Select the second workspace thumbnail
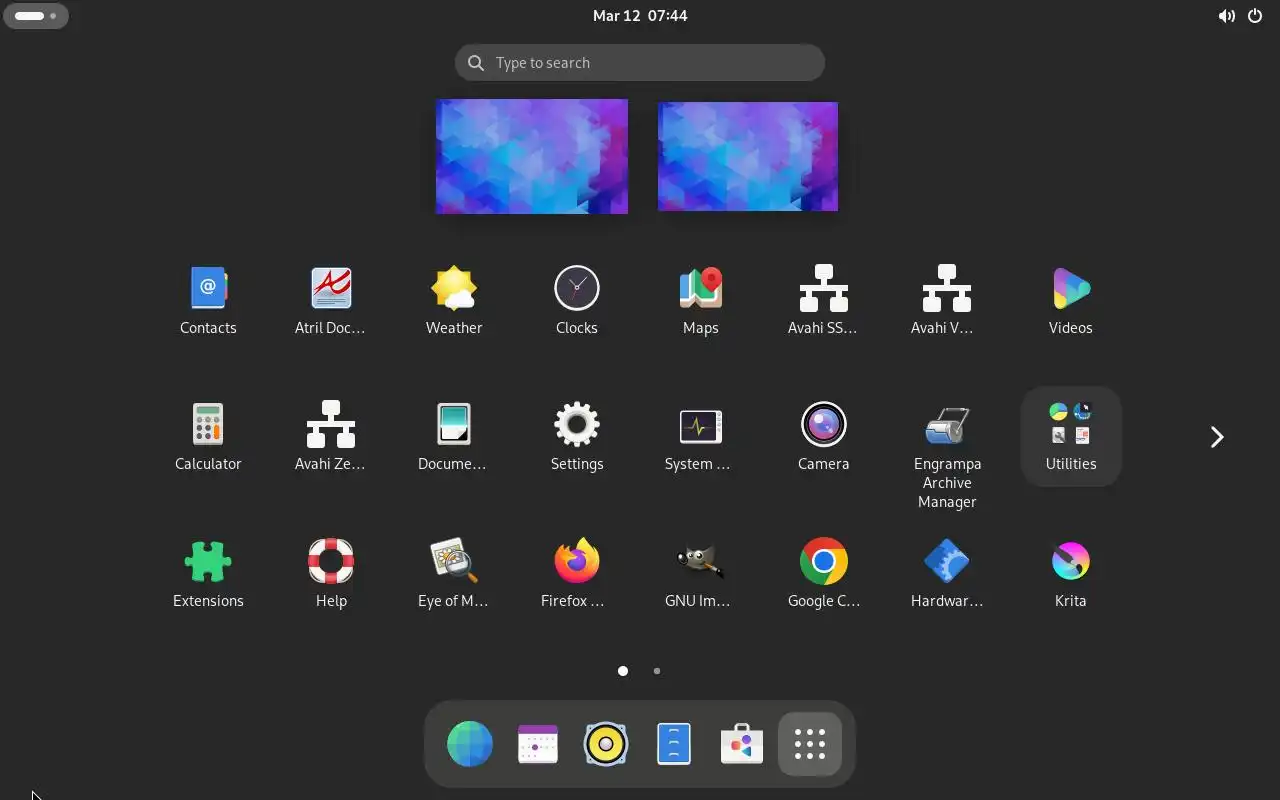1280x800 pixels. coord(748,156)
